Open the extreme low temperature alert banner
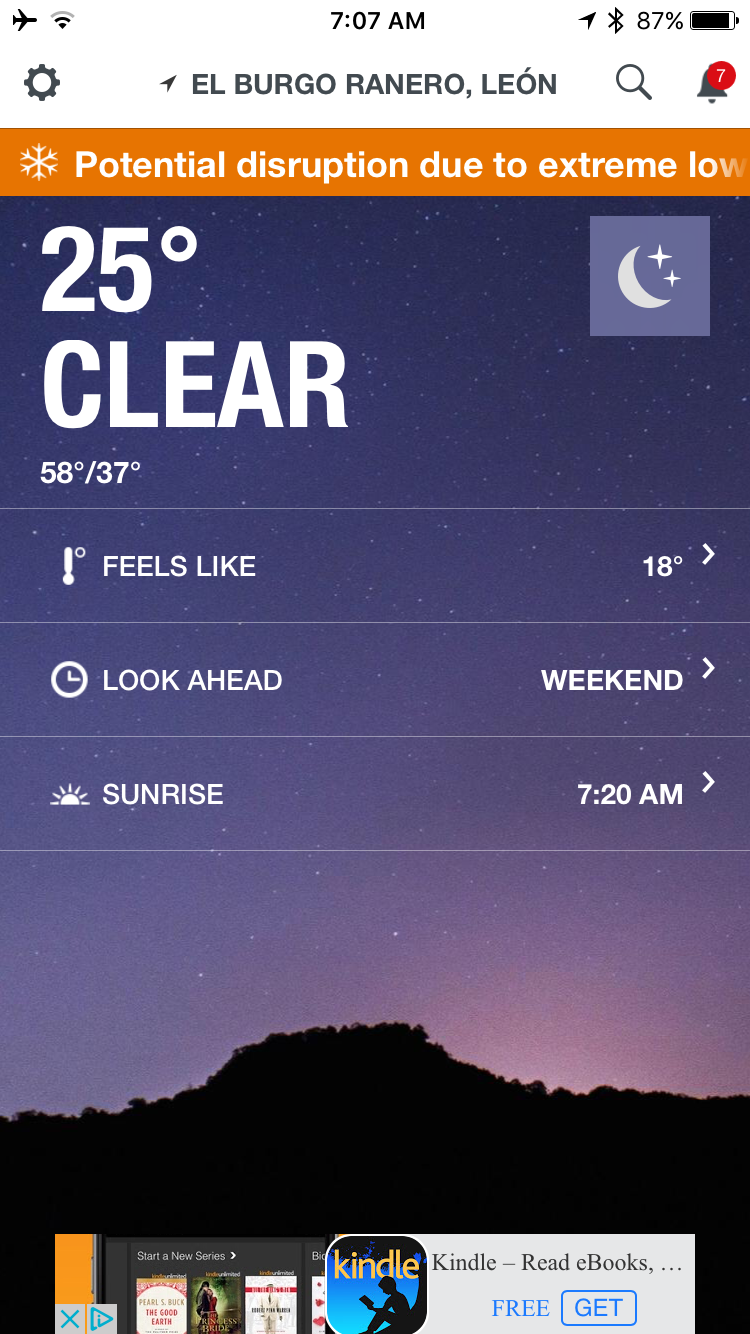 pos(375,163)
